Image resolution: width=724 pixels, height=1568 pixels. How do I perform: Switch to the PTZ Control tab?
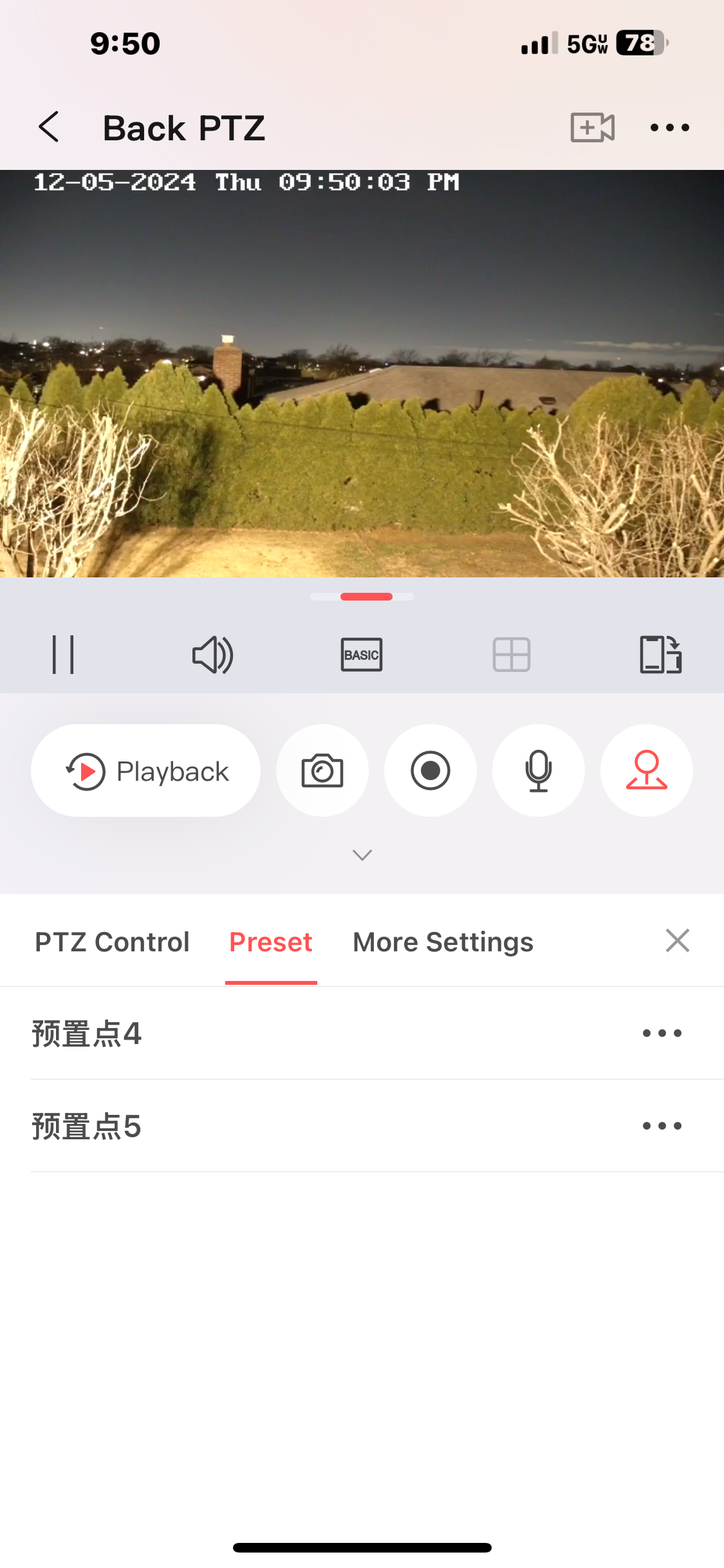tap(112, 942)
